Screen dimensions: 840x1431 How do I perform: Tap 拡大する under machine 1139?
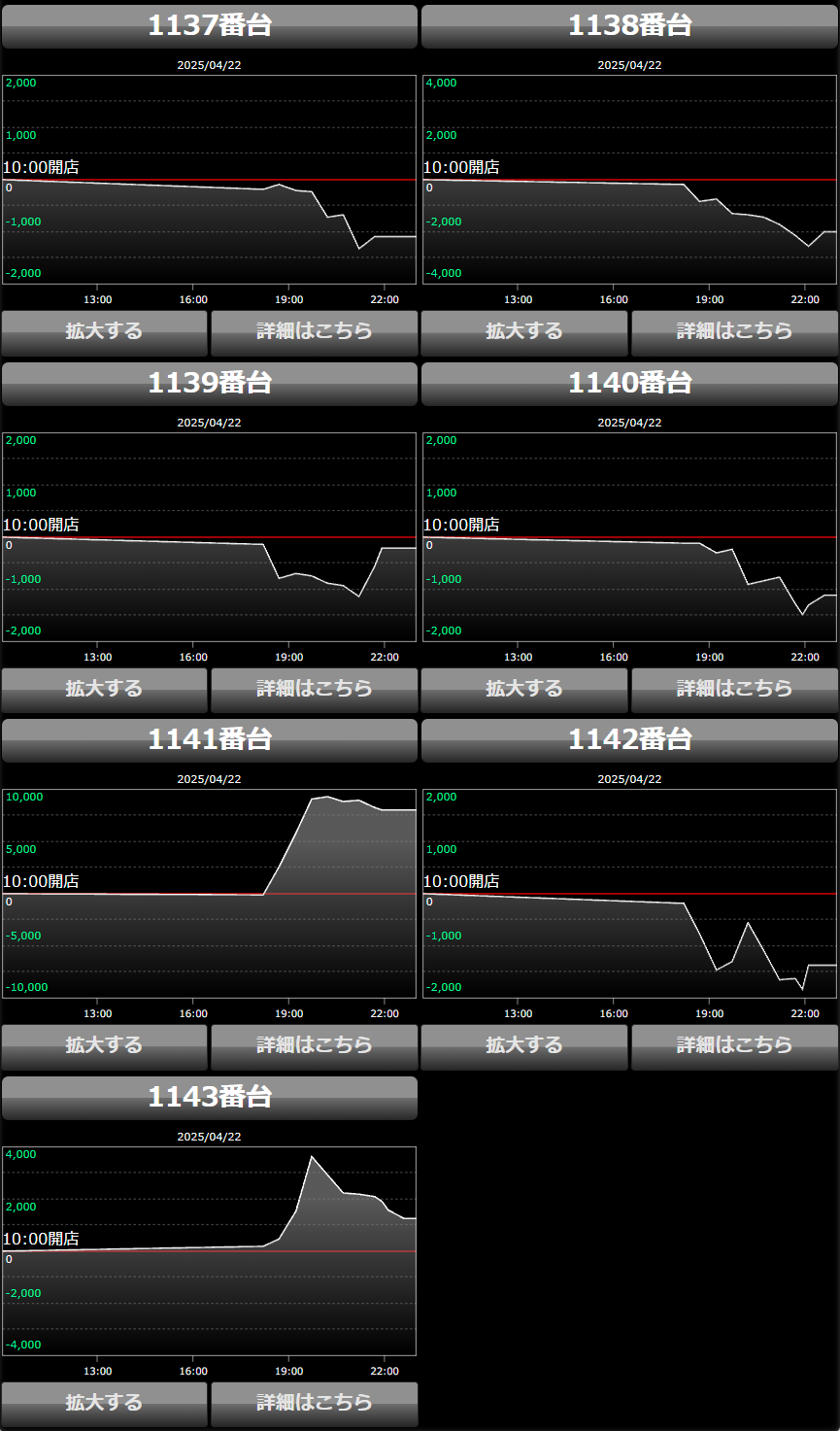tap(104, 690)
